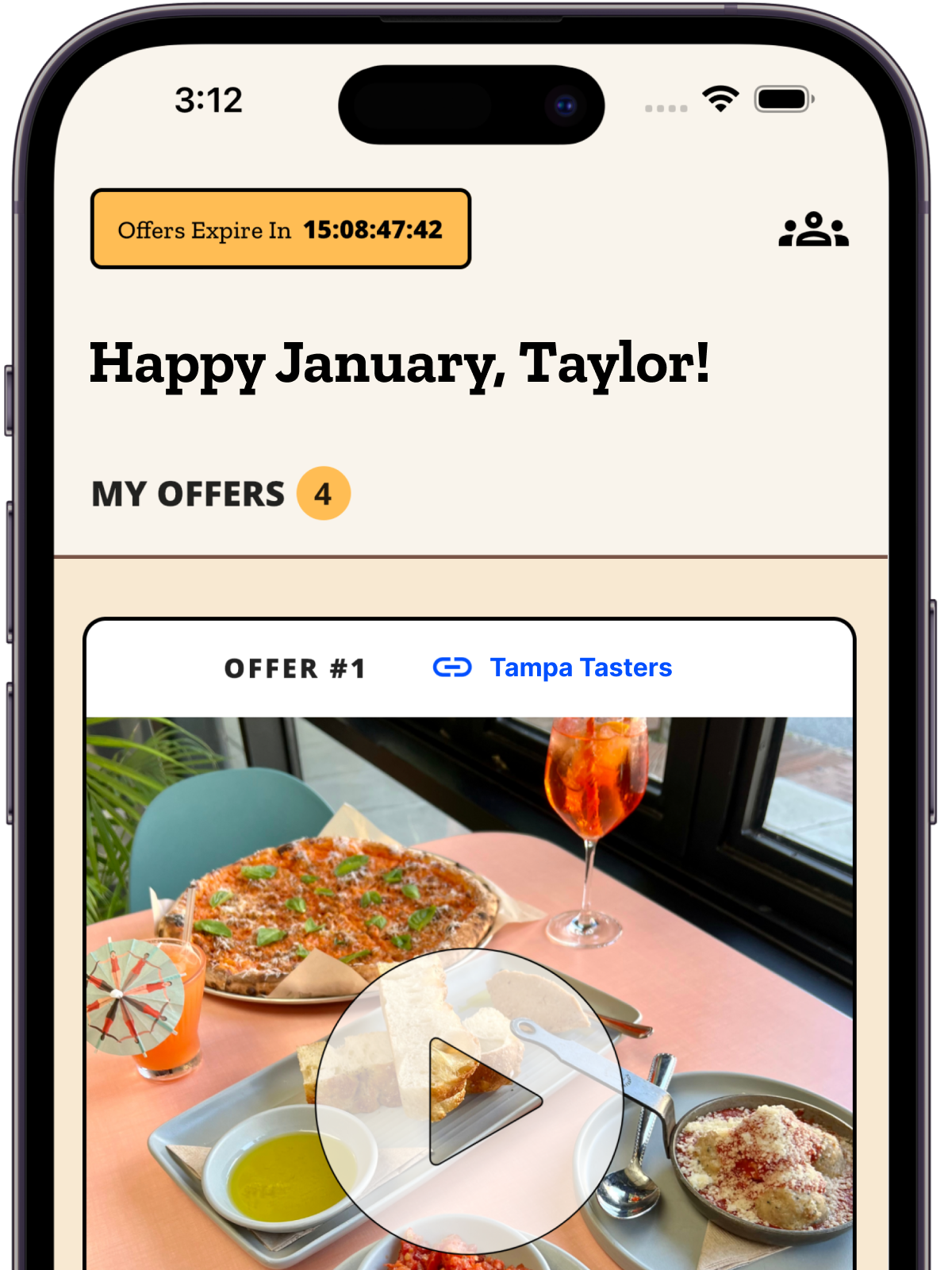This screenshot has height=1270, width=952.
Task: Open the group people icon
Action: pyautogui.click(x=813, y=230)
